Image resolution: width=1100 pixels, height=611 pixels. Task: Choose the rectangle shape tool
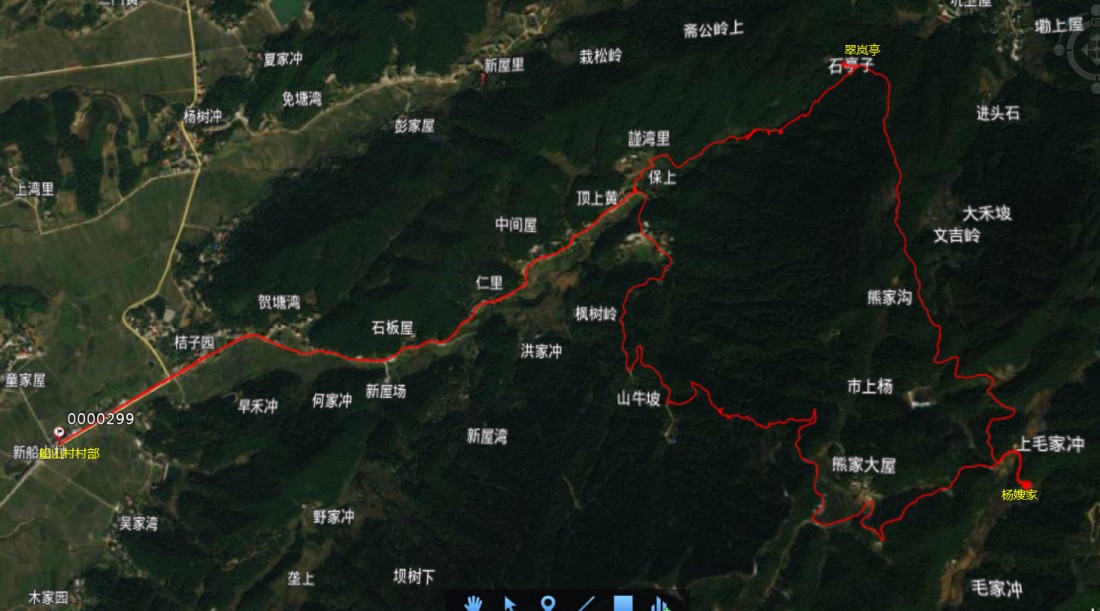point(623,603)
